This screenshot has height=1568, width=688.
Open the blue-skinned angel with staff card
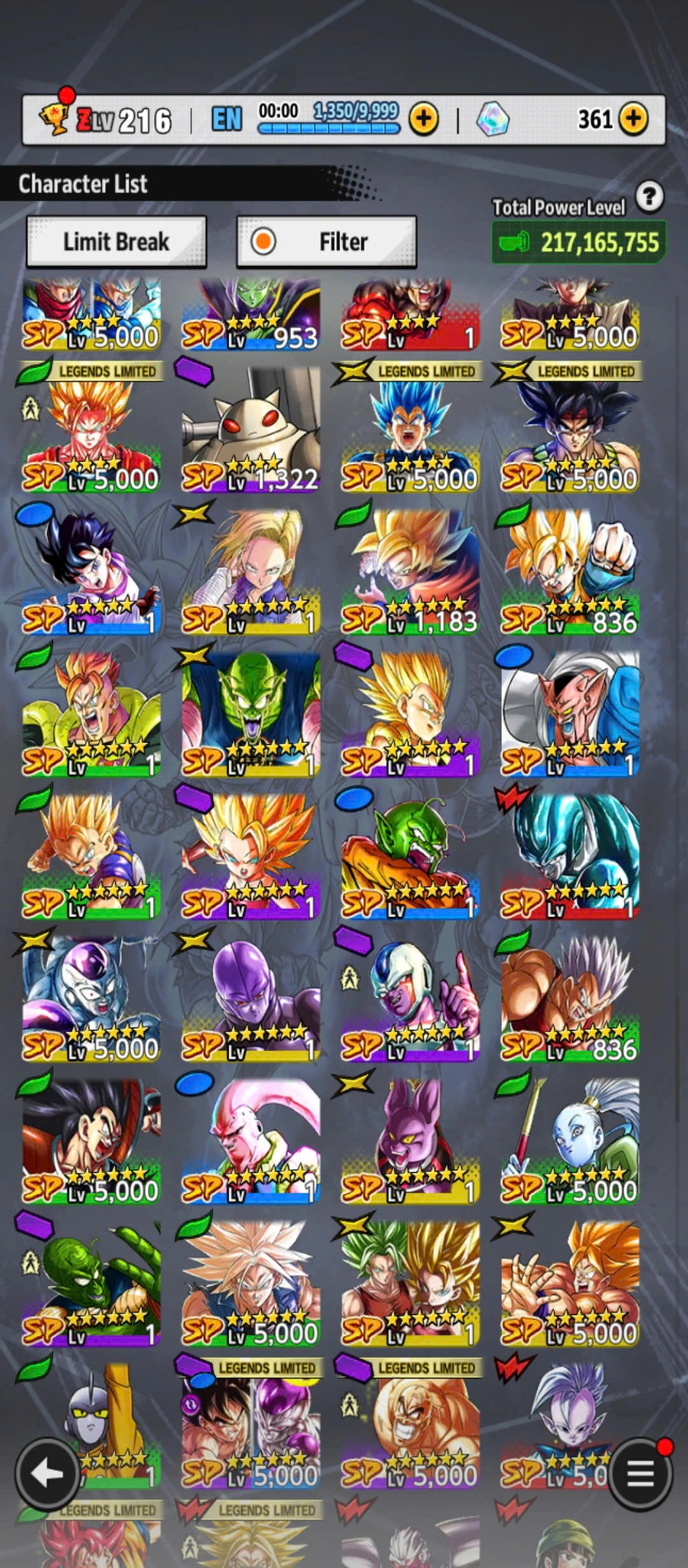coord(570,1141)
